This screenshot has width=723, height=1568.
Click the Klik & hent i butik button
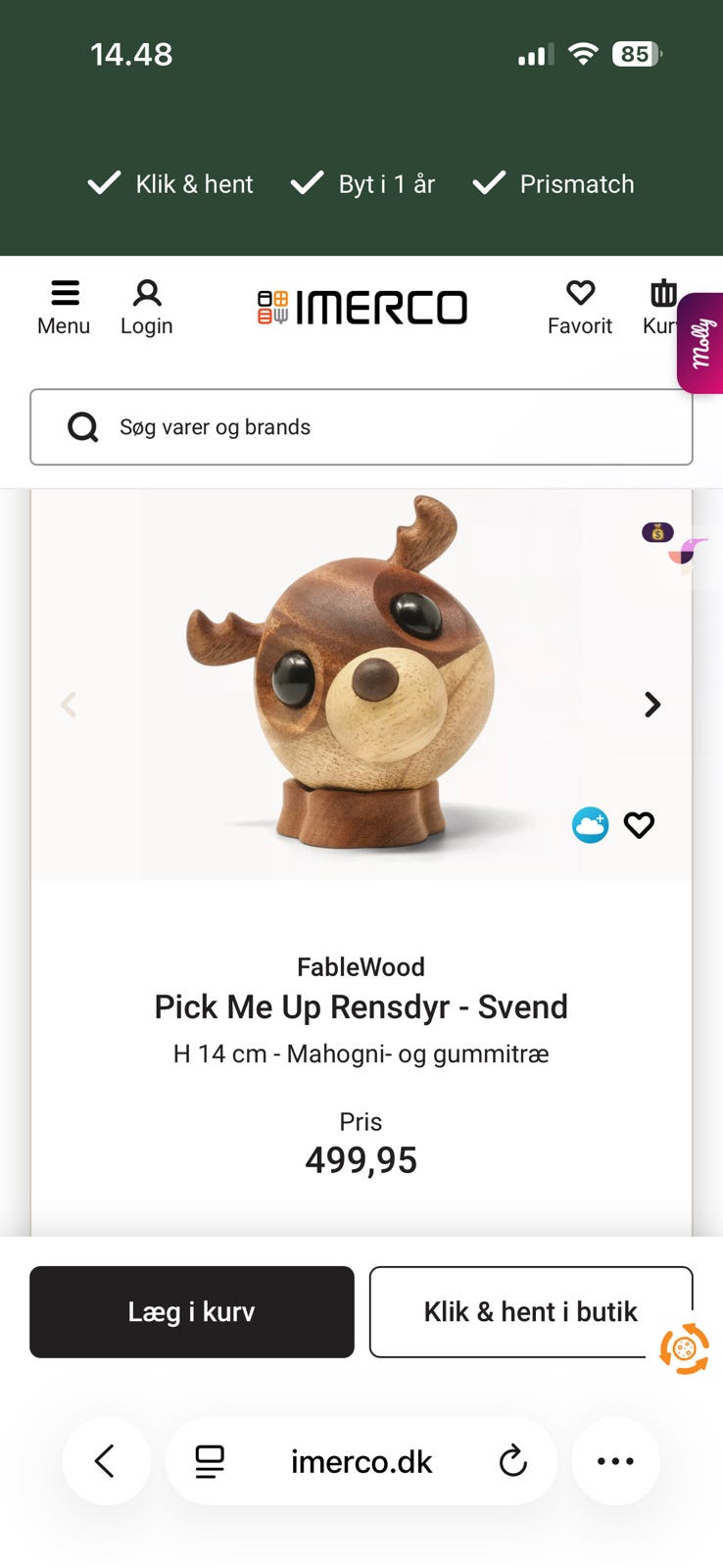[530, 1311]
